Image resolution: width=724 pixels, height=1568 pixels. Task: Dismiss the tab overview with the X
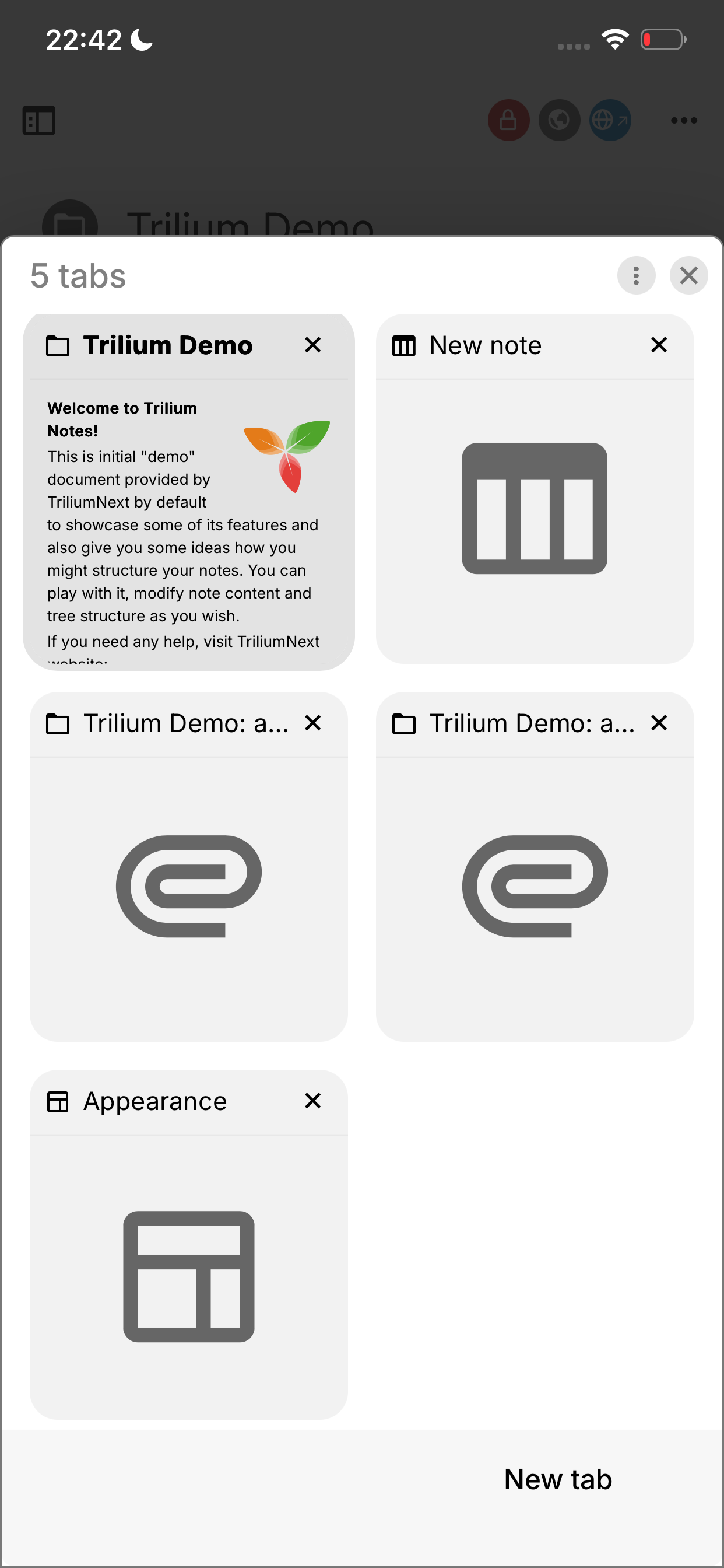(688, 275)
